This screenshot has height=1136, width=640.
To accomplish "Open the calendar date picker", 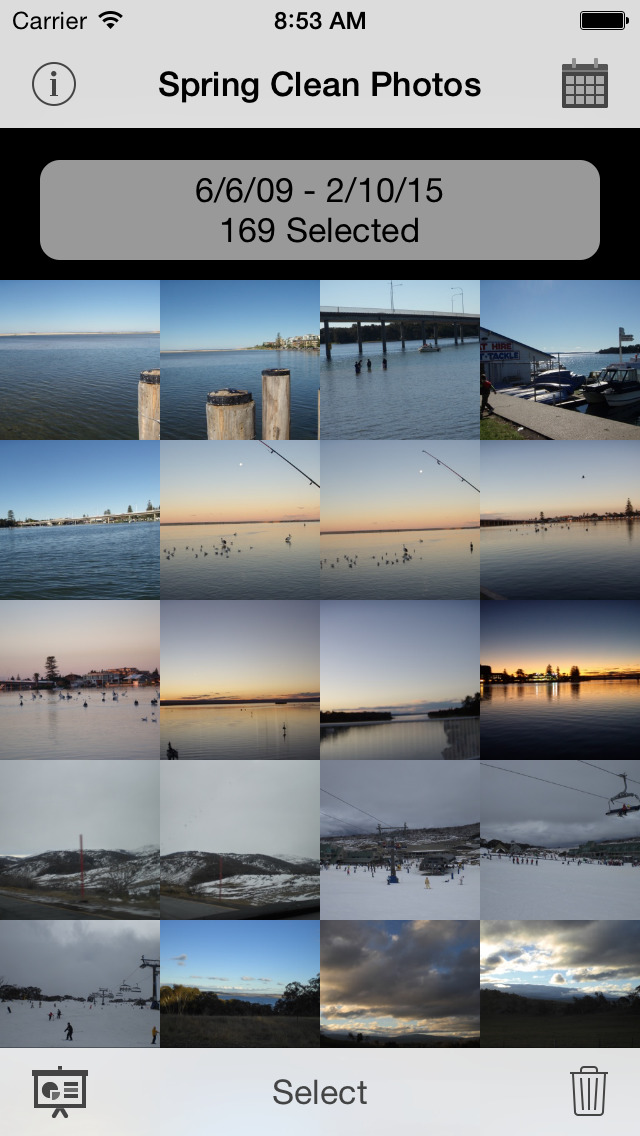I will pos(585,84).
